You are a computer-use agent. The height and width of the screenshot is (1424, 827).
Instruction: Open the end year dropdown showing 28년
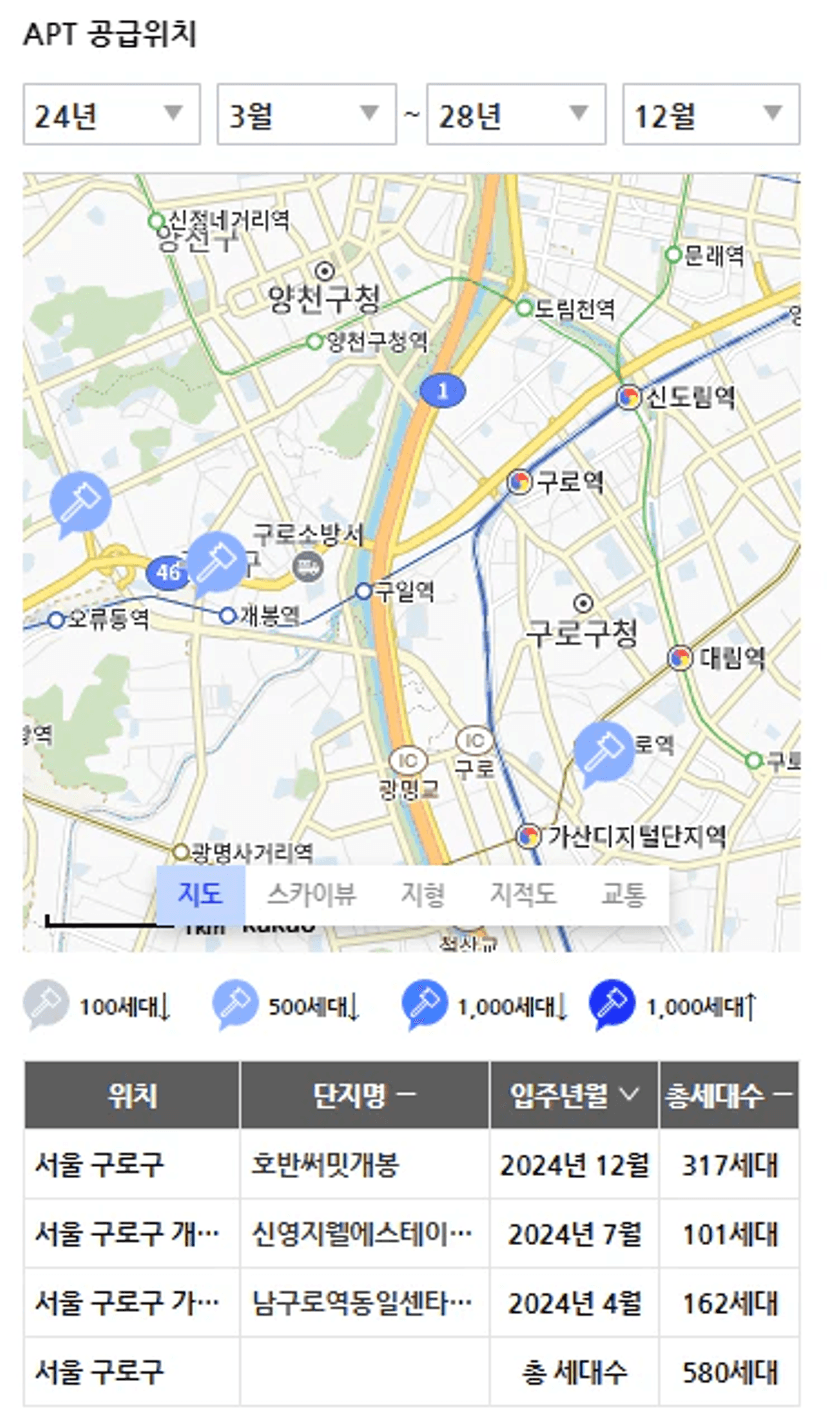[x=516, y=114]
